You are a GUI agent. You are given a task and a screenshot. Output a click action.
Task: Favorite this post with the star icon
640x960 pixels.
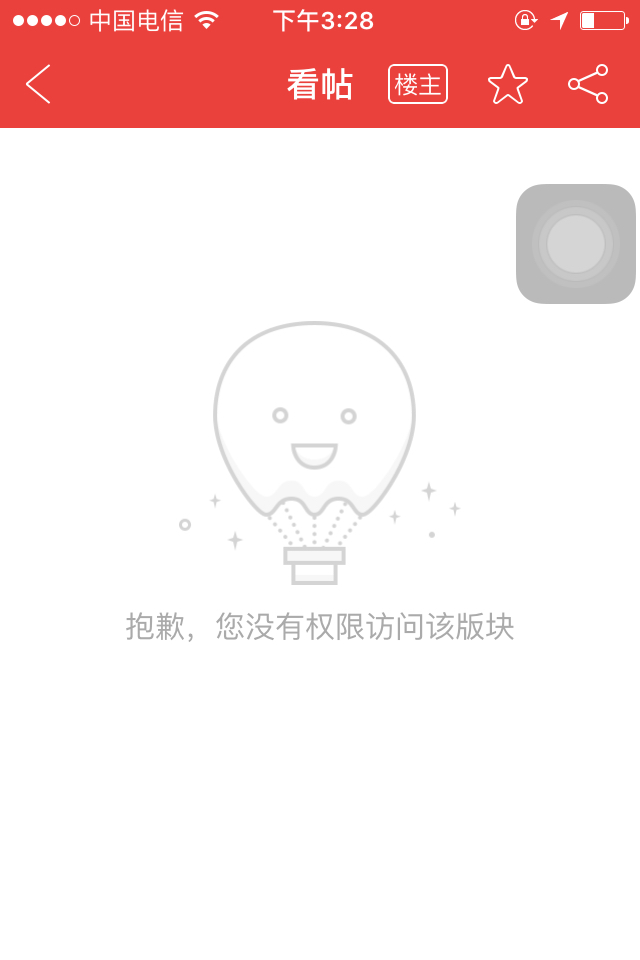[x=508, y=84]
